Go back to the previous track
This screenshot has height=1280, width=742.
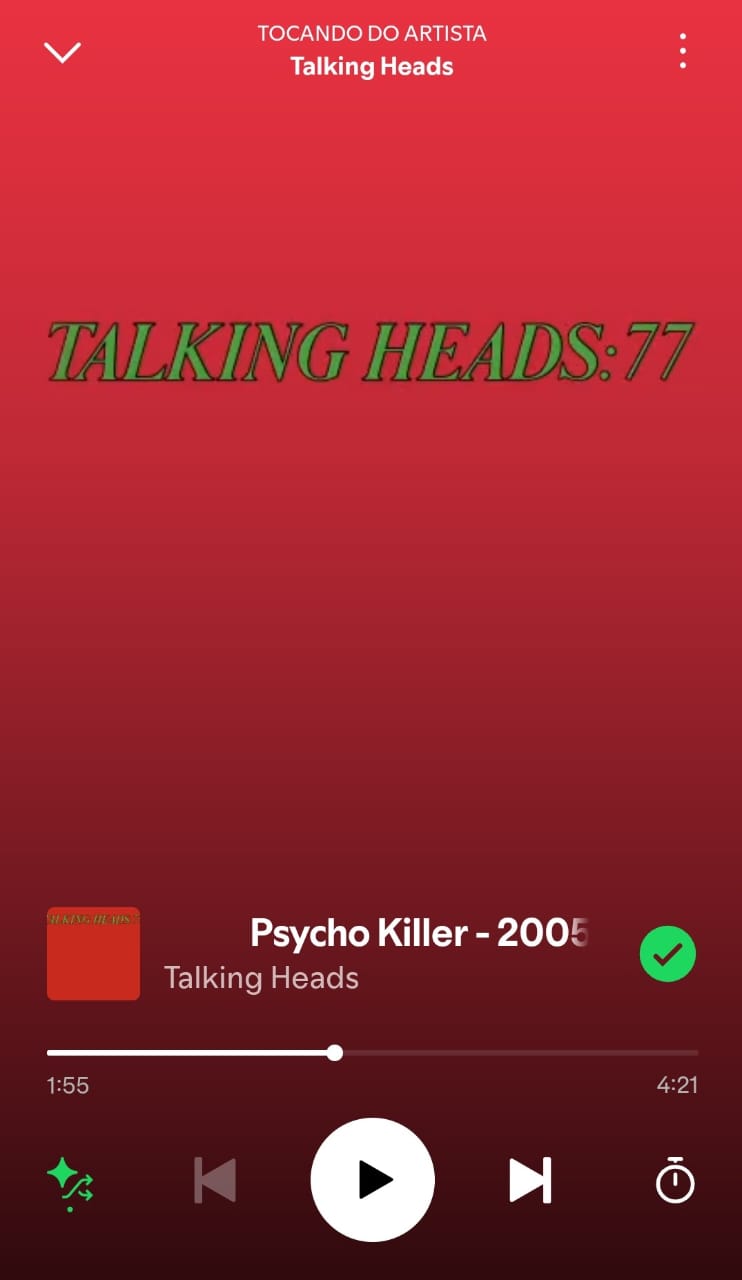click(214, 1180)
